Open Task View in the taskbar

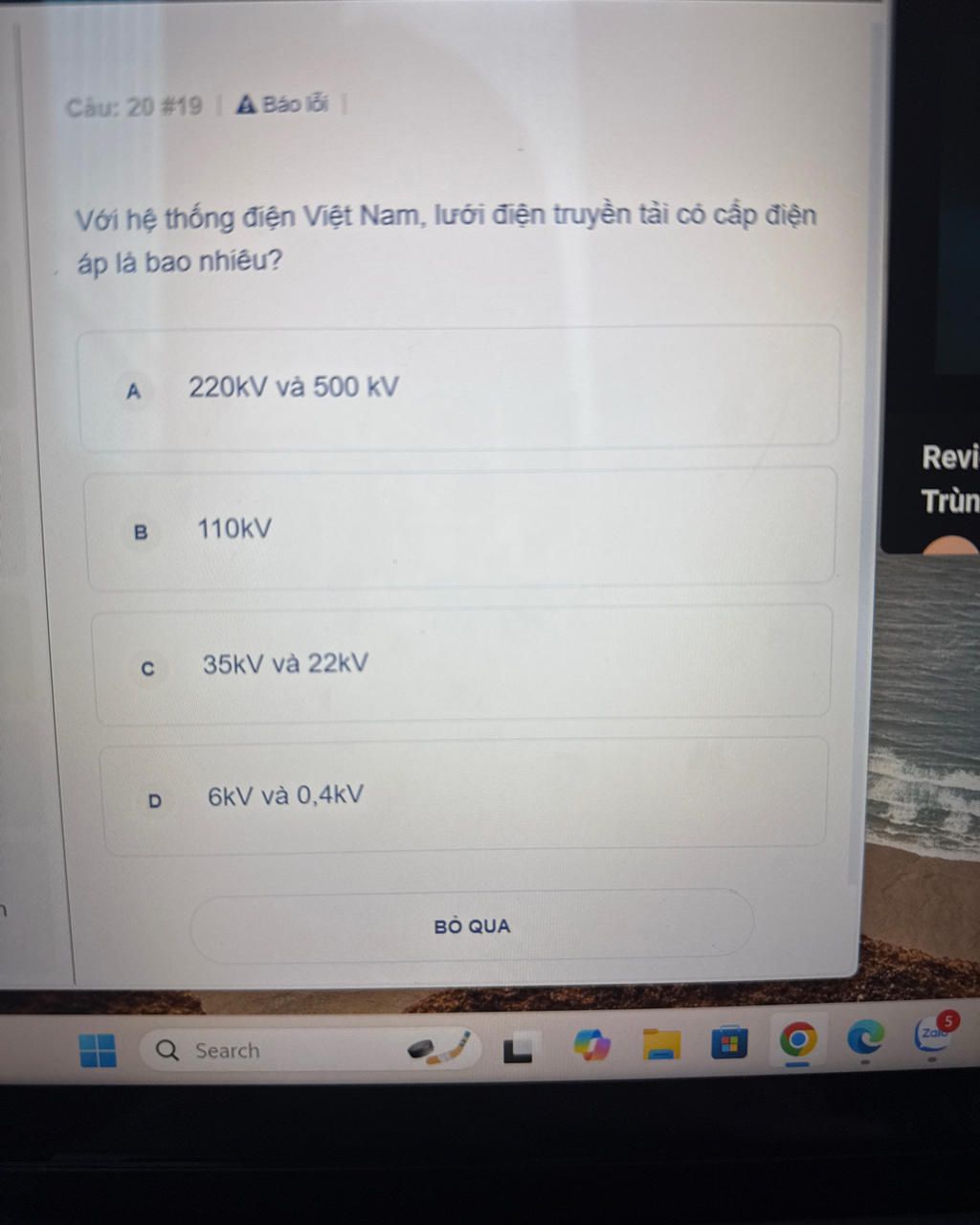(x=518, y=1049)
